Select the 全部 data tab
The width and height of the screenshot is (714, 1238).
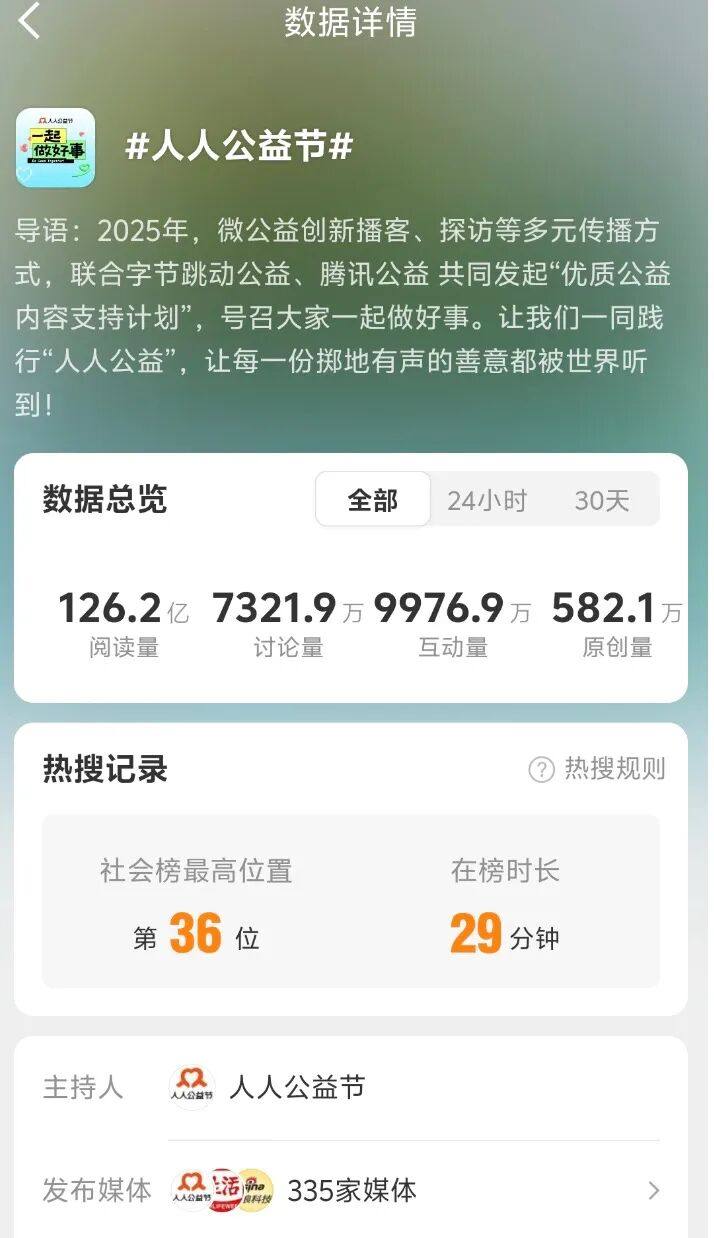coord(373,500)
